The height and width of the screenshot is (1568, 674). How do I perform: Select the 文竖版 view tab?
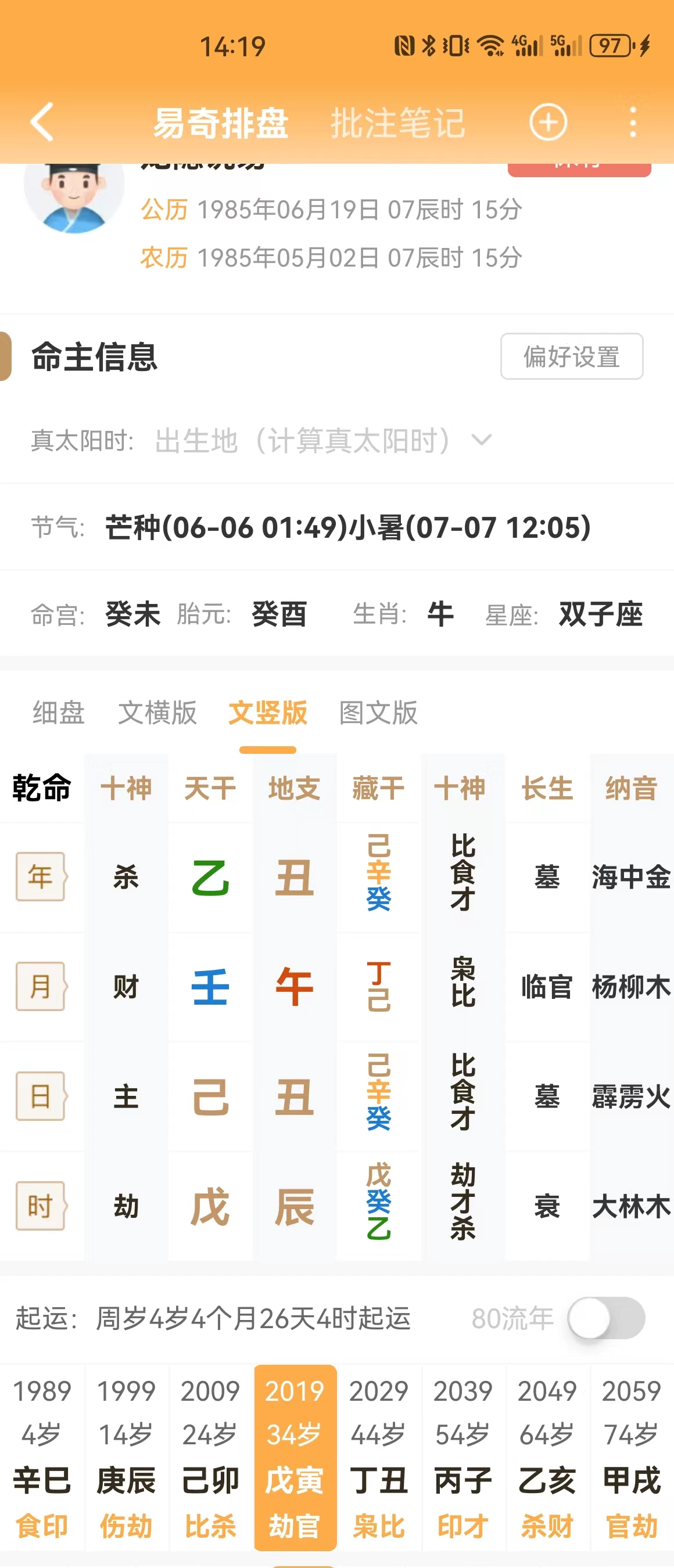click(268, 713)
